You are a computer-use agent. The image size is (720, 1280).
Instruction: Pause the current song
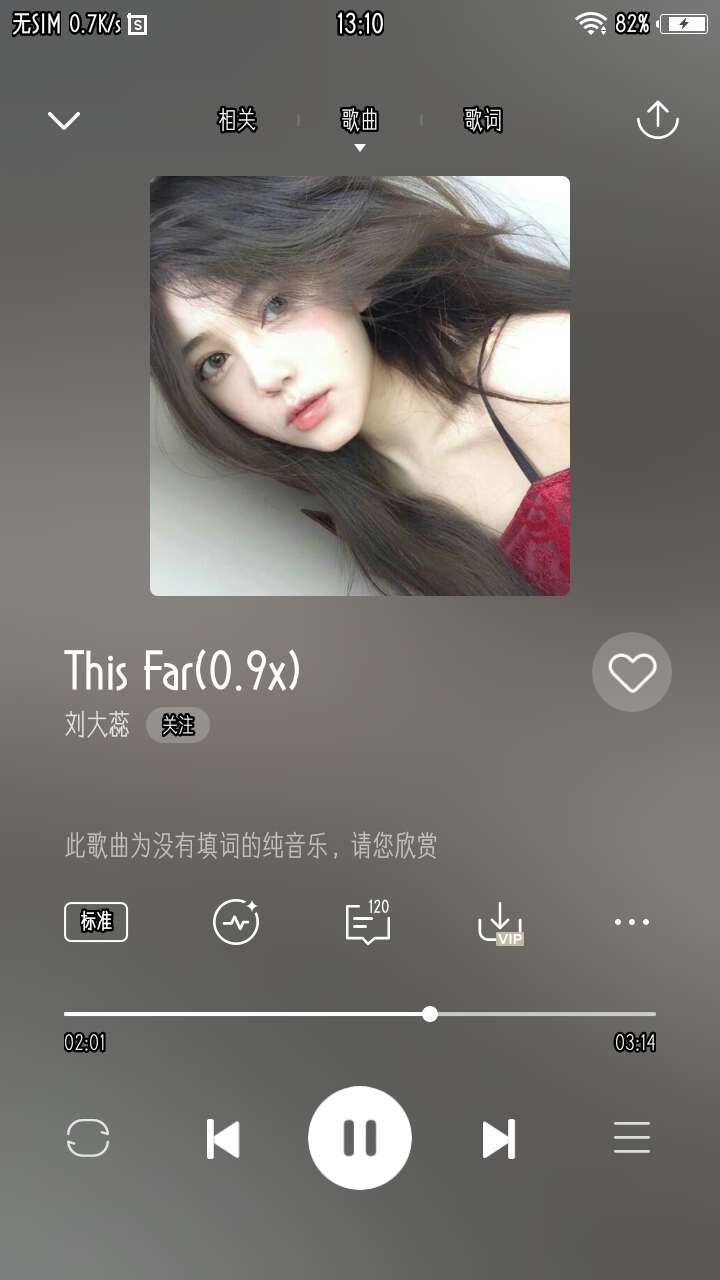[x=360, y=1138]
